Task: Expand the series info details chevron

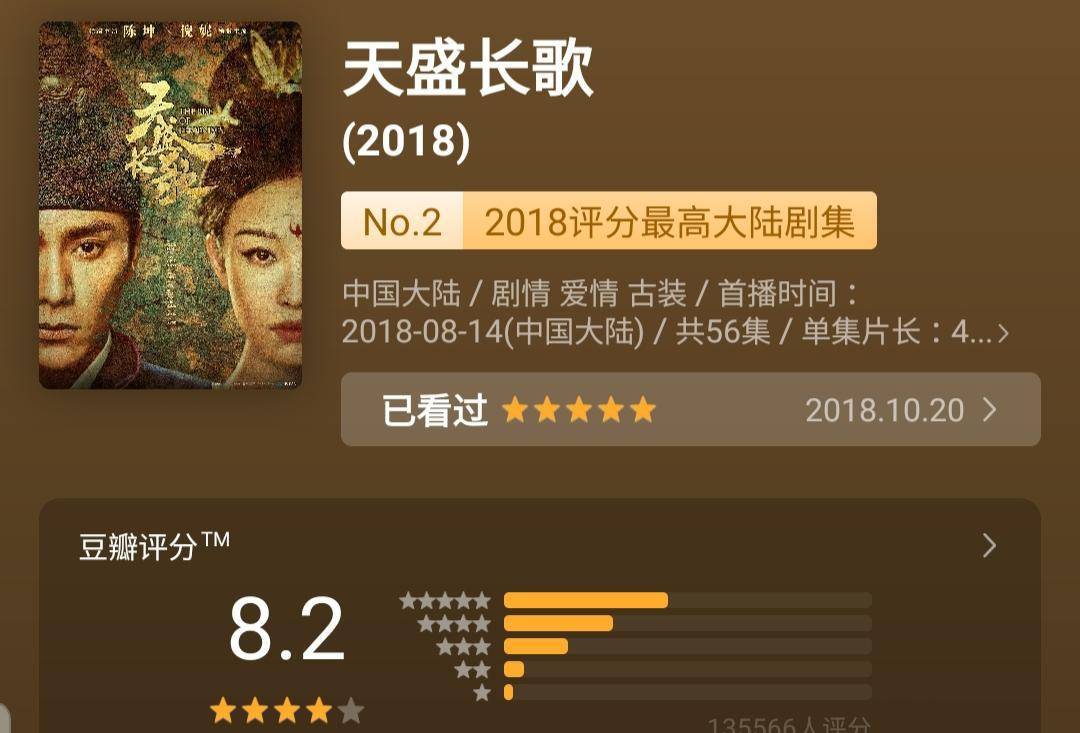Action: coord(1003,334)
